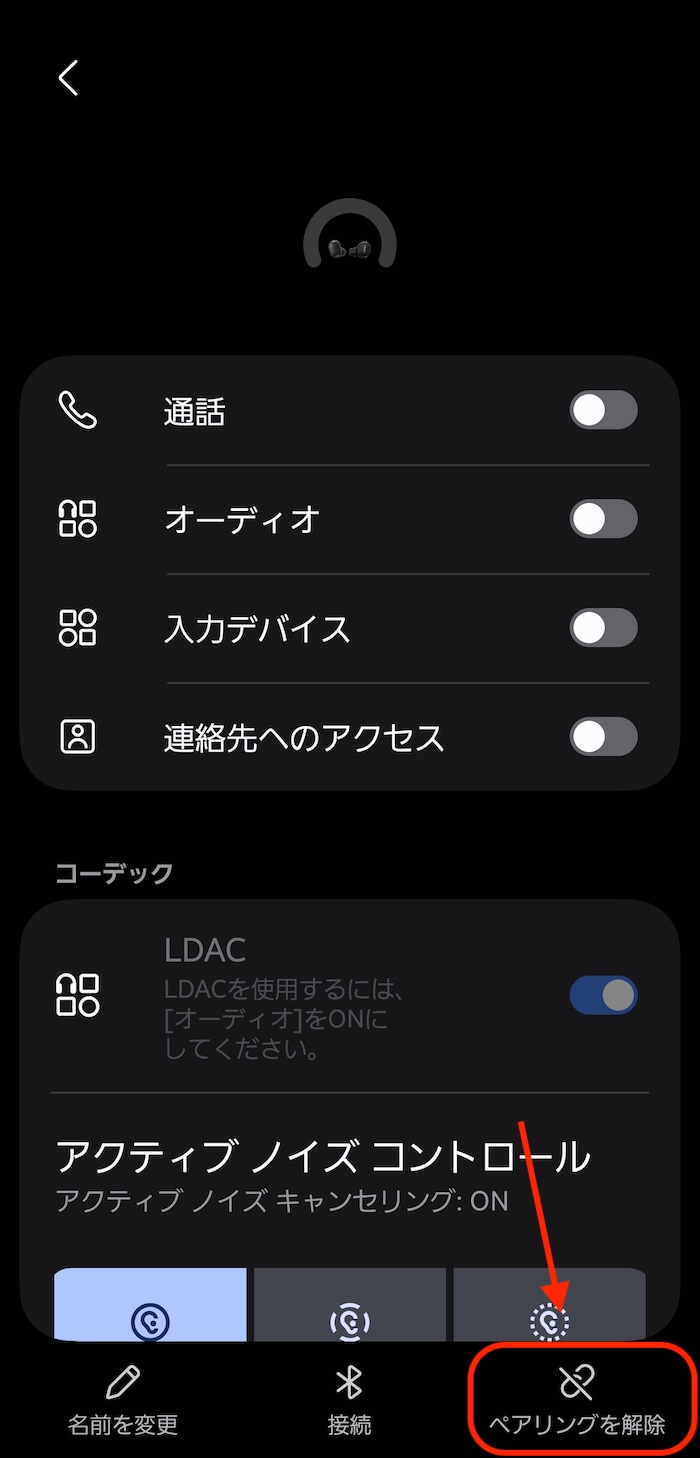Tap 接続 to connect the device
The image size is (700, 1458).
(348, 1400)
